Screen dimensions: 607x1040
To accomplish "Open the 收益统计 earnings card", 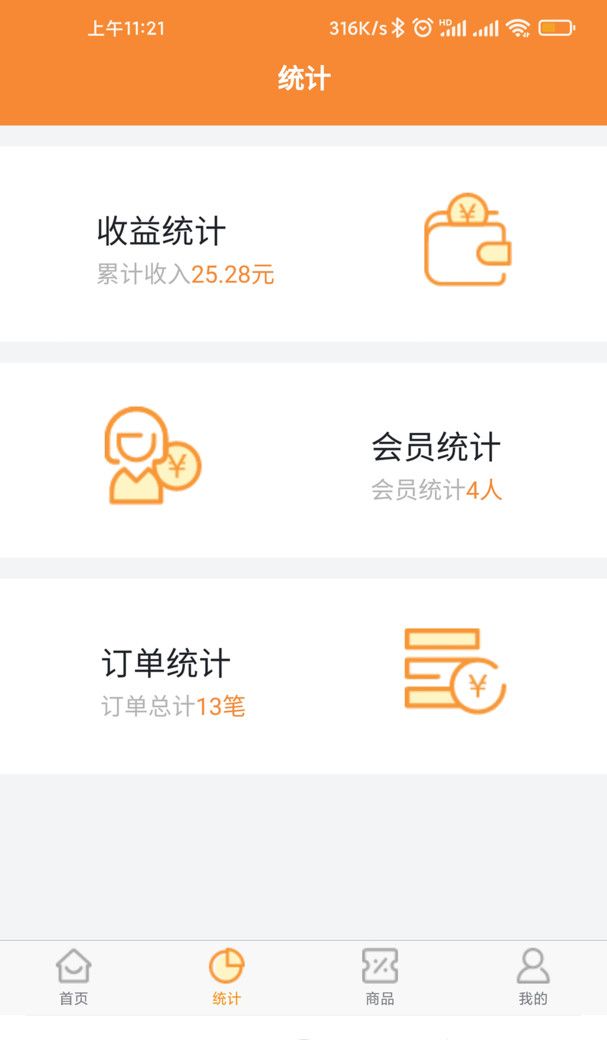I will (303, 244).
